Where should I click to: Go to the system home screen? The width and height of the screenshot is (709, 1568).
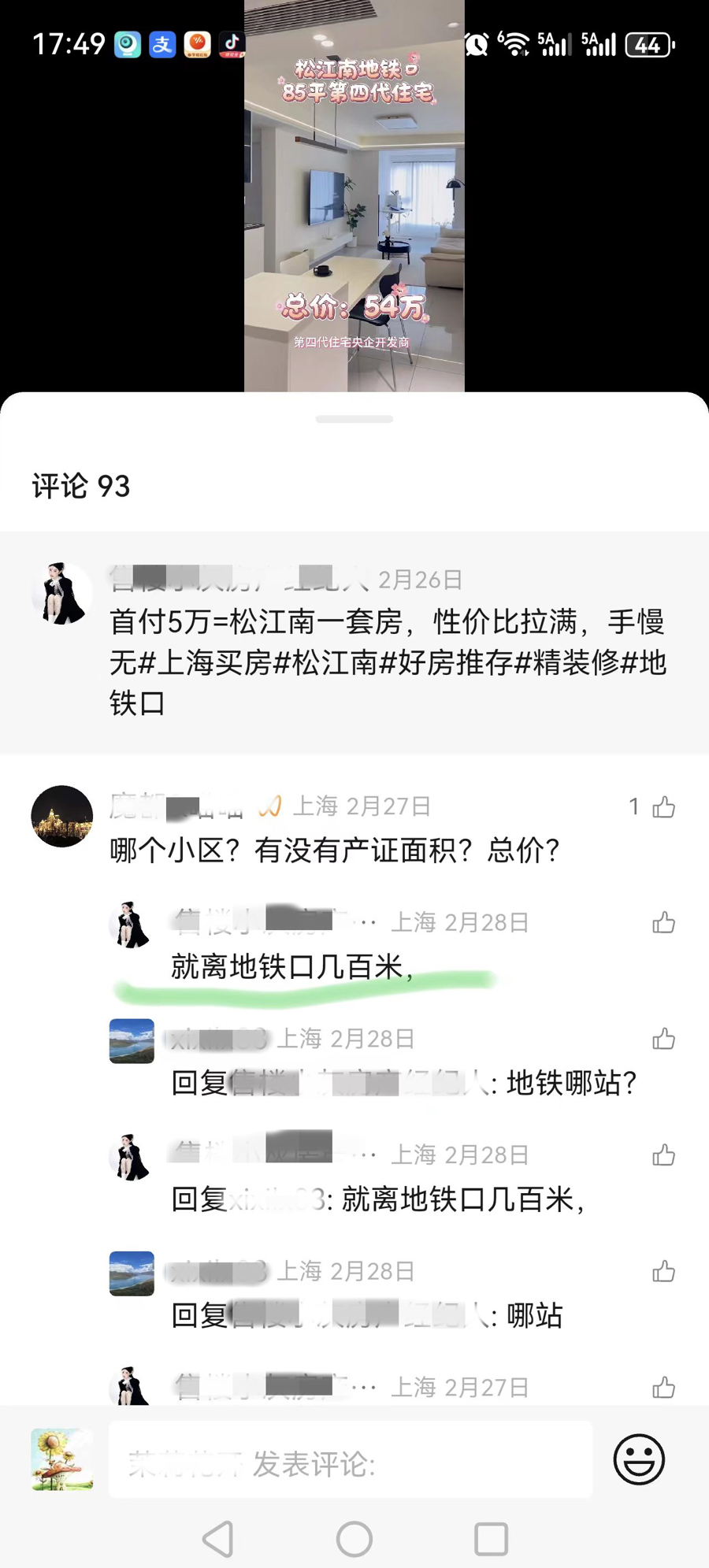coord(354,1538)
